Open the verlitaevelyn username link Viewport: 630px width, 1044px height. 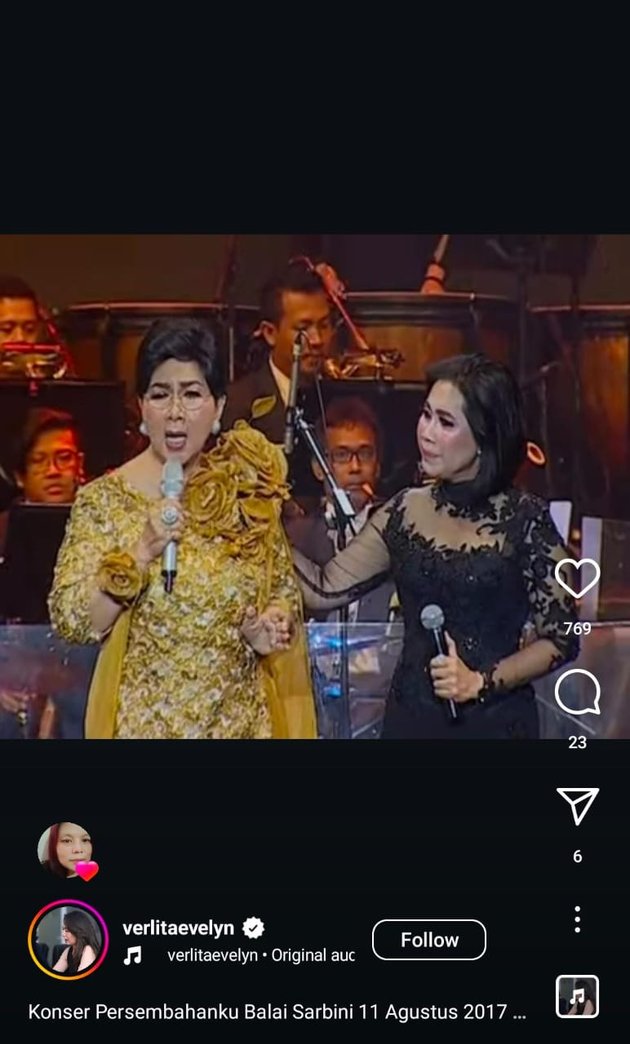coord(178,928)
